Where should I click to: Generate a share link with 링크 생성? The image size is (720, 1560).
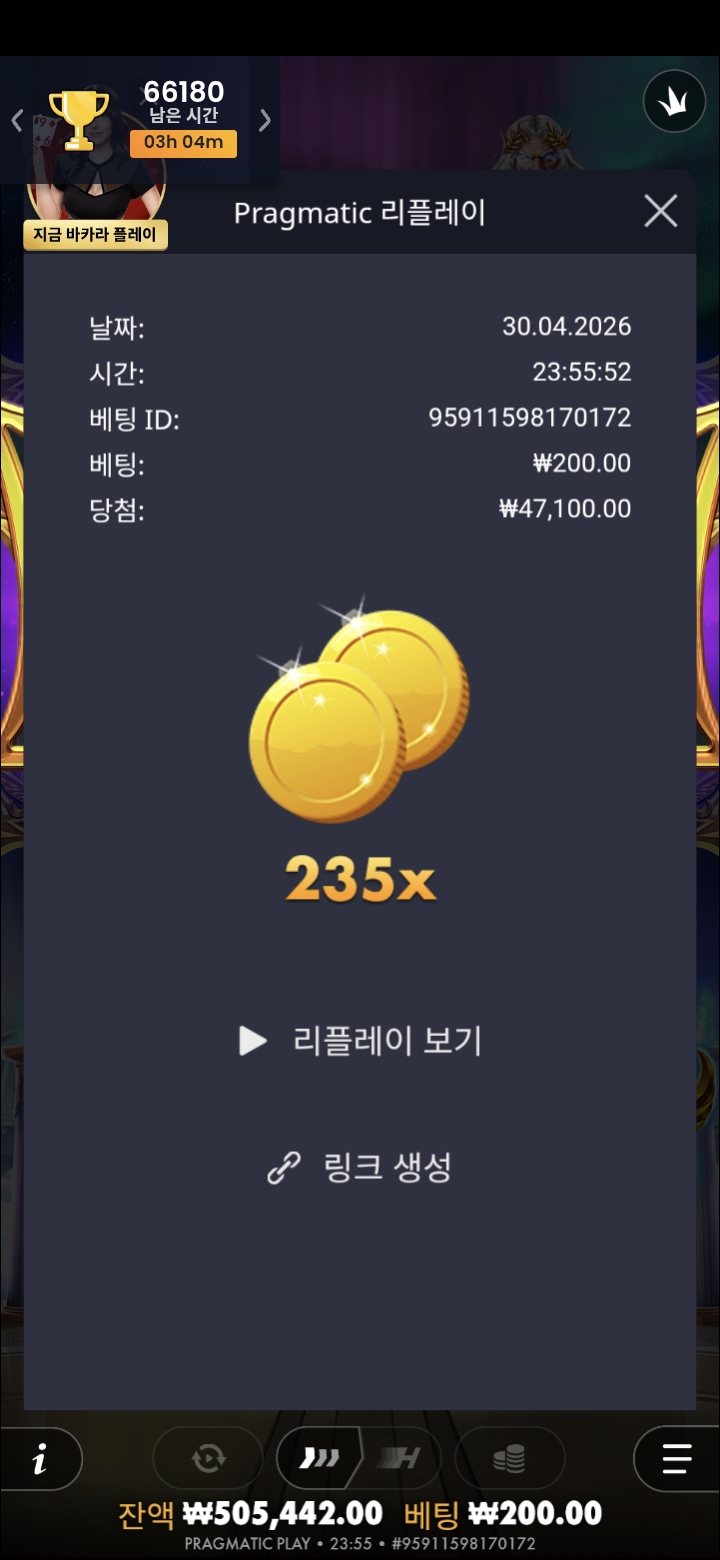pyautogui.click(x=361, y=1167)
